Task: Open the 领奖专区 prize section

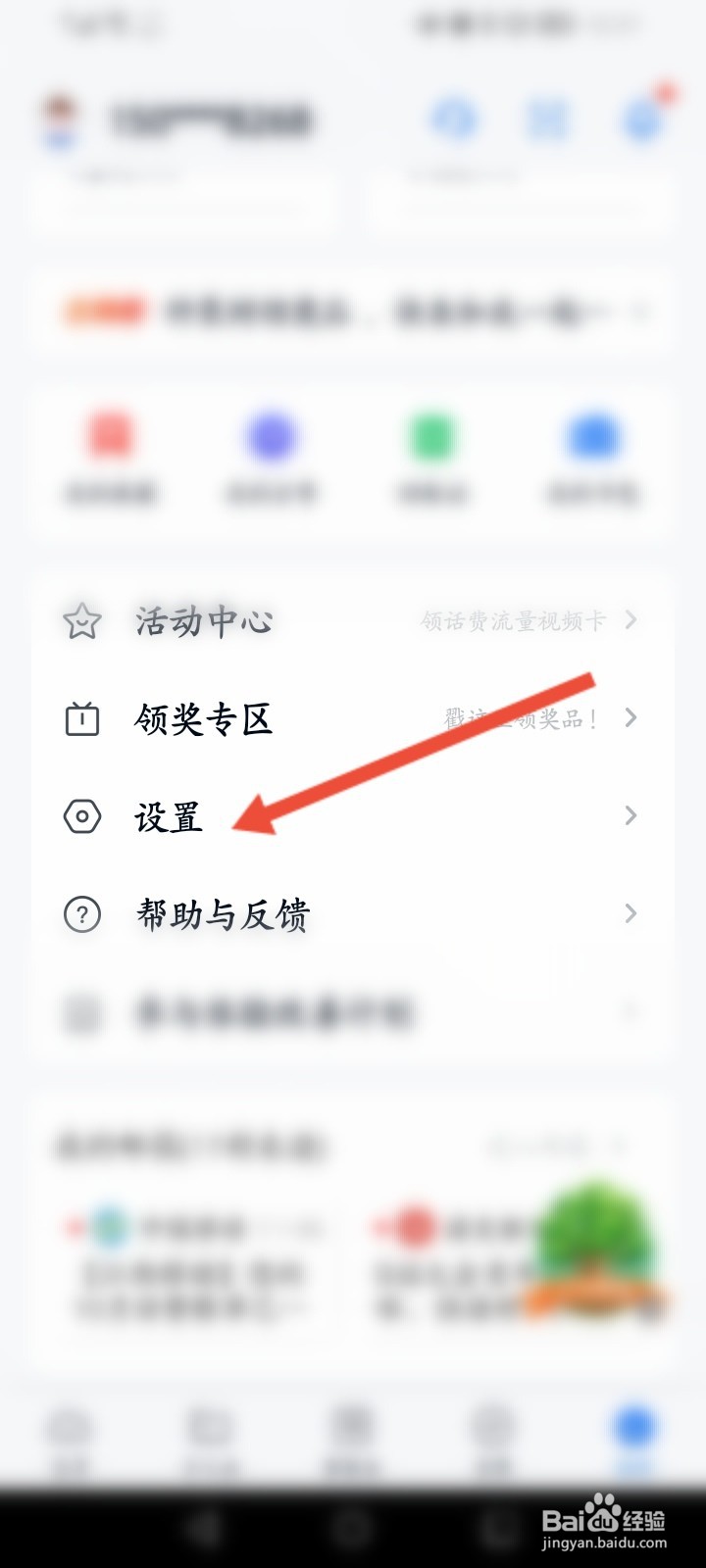Action: tap(201, 717)
